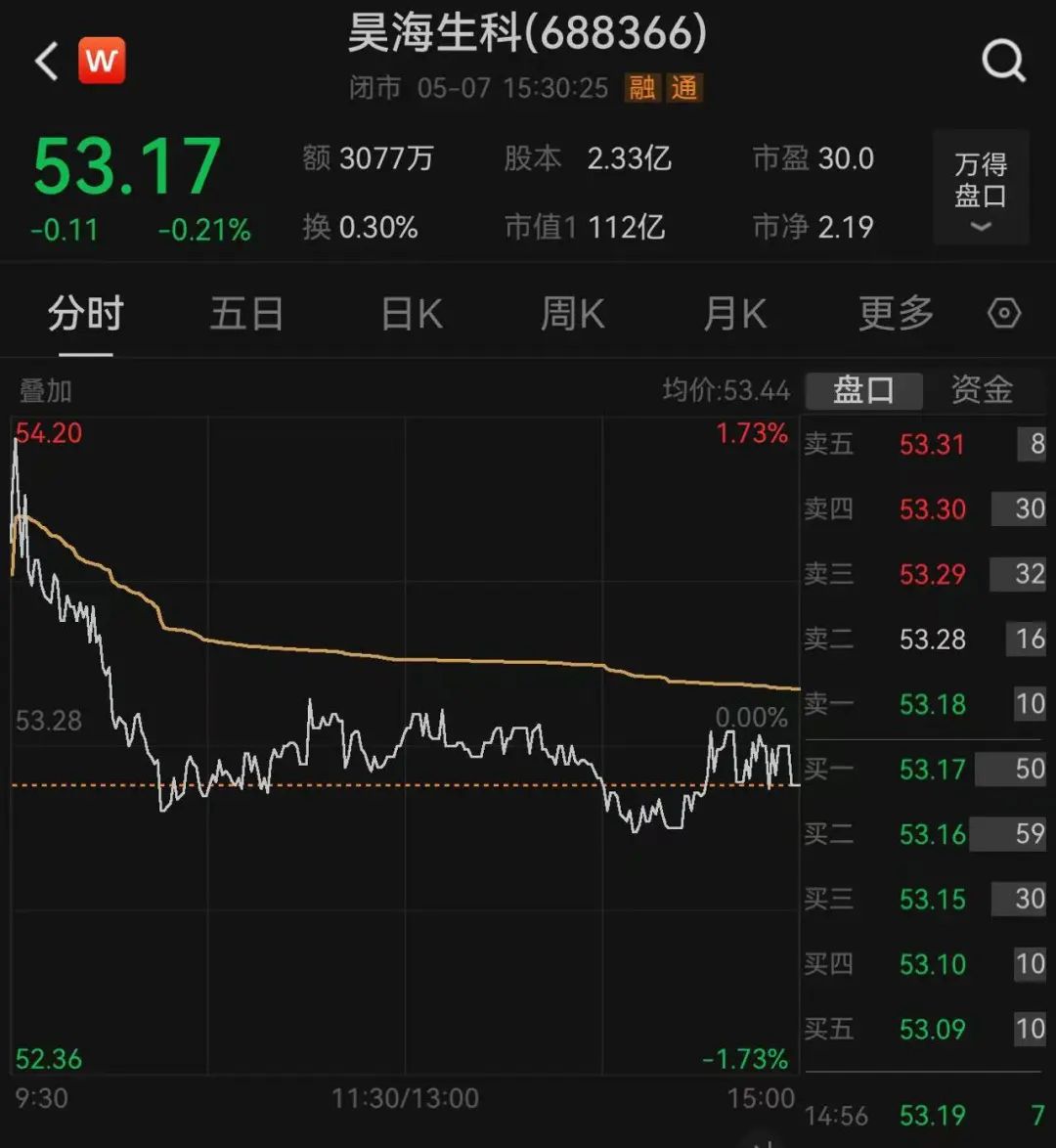Switch to the 日K daily chart tab

410,314
